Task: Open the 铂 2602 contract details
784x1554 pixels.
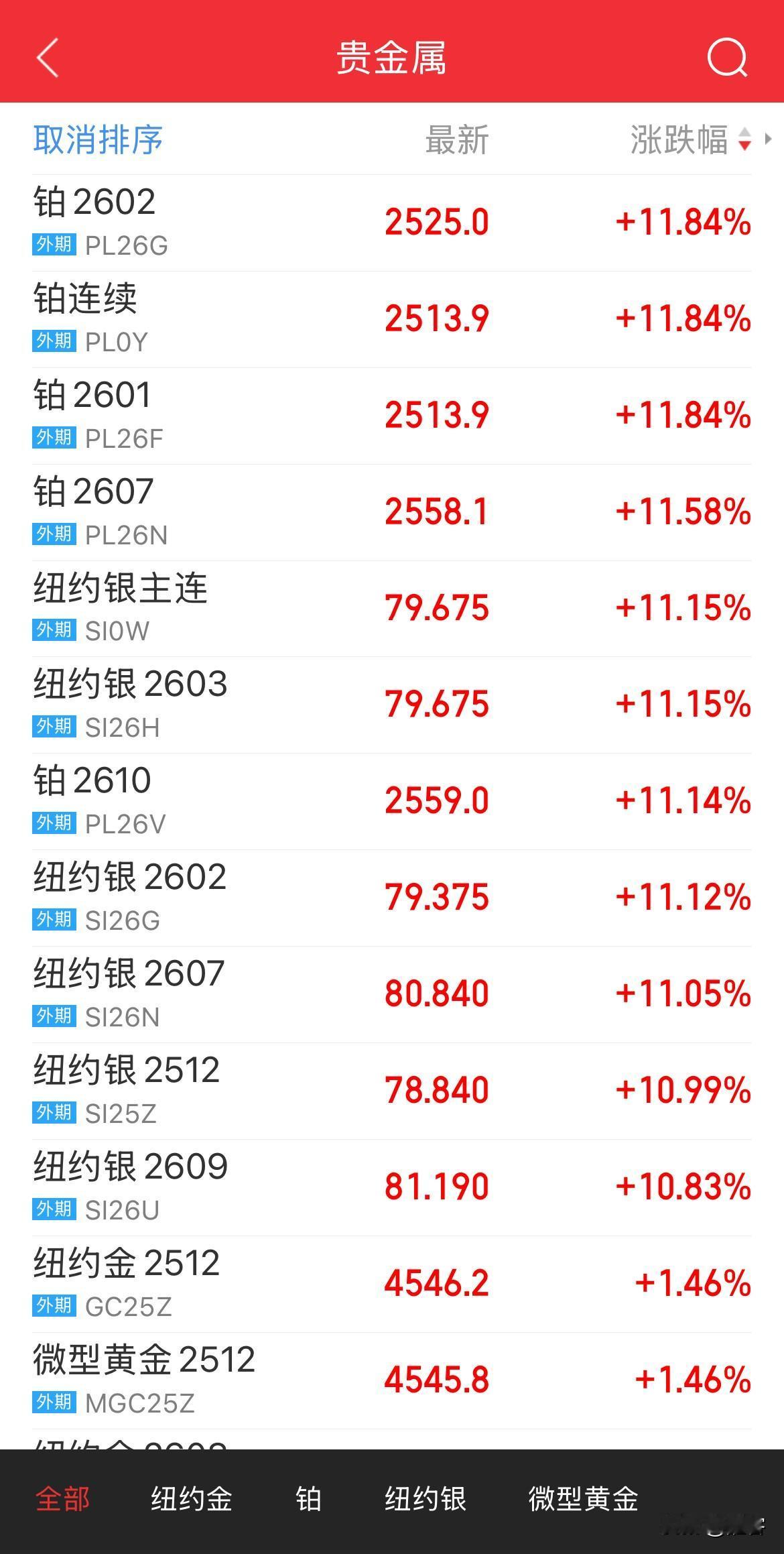Action: click(x=201, y=221)
